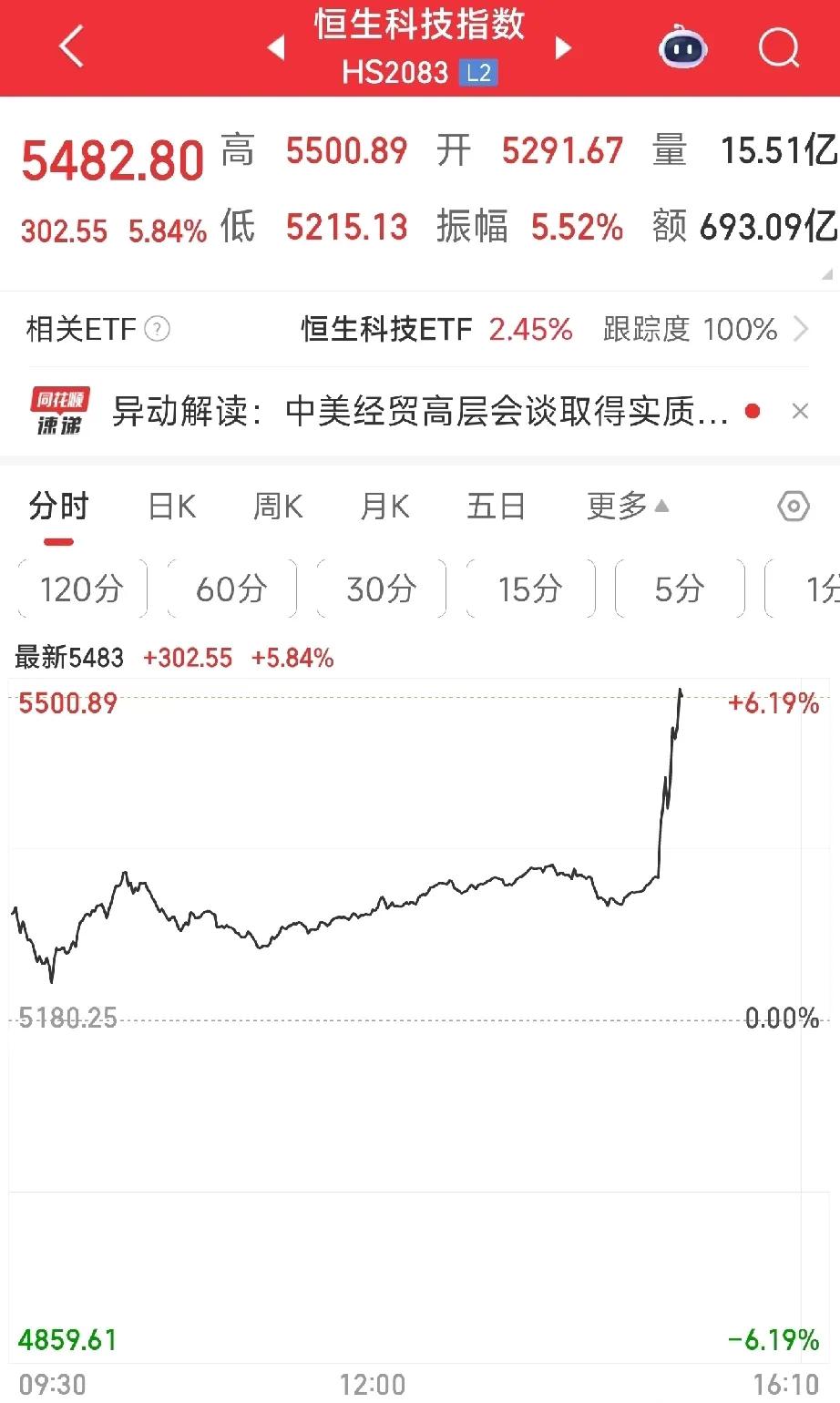840x1403 pixels.
Task: Switch to the 日K chart tab
Action: point(172,507)
